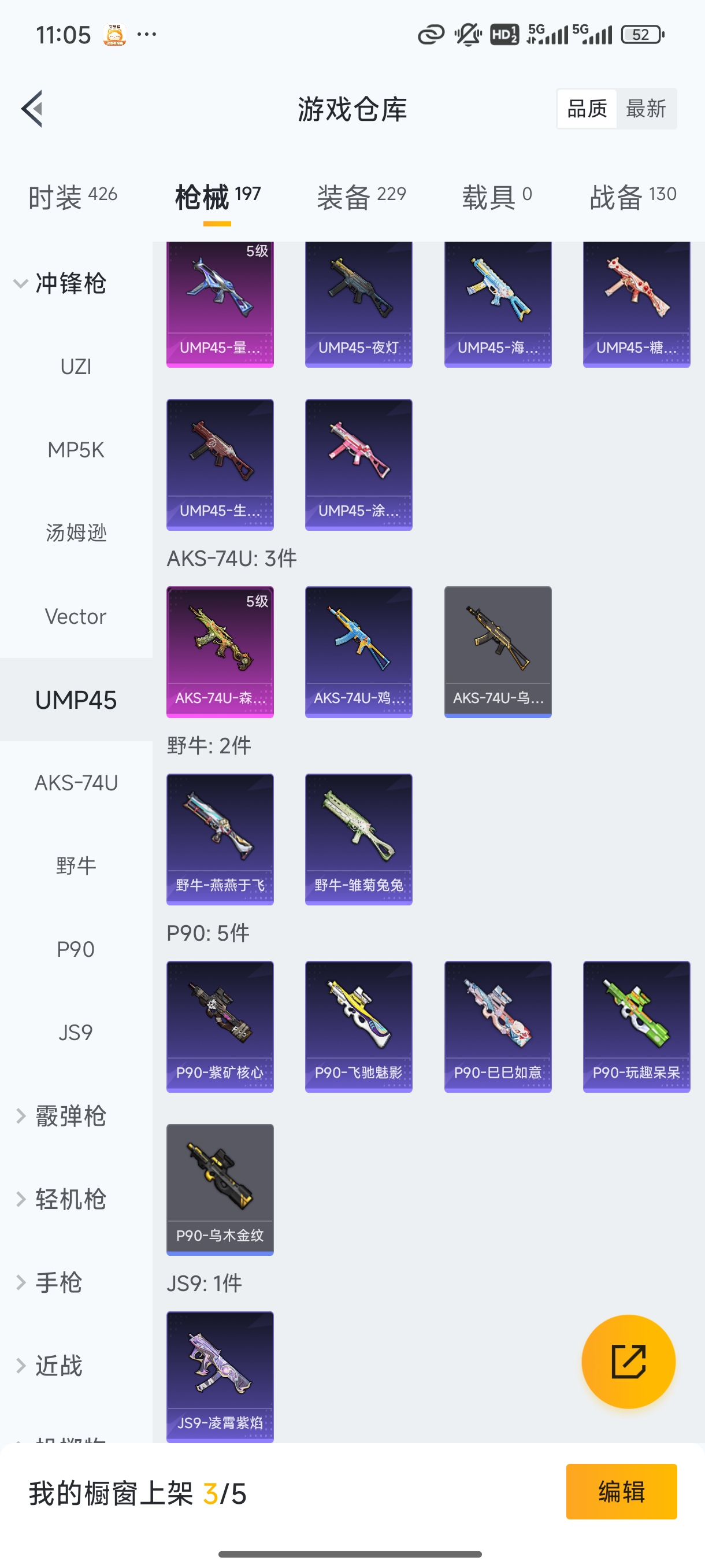Expand the 轻机枪 category
705x1568 pixels.
pyautogui.click(x=61, y=1199)
